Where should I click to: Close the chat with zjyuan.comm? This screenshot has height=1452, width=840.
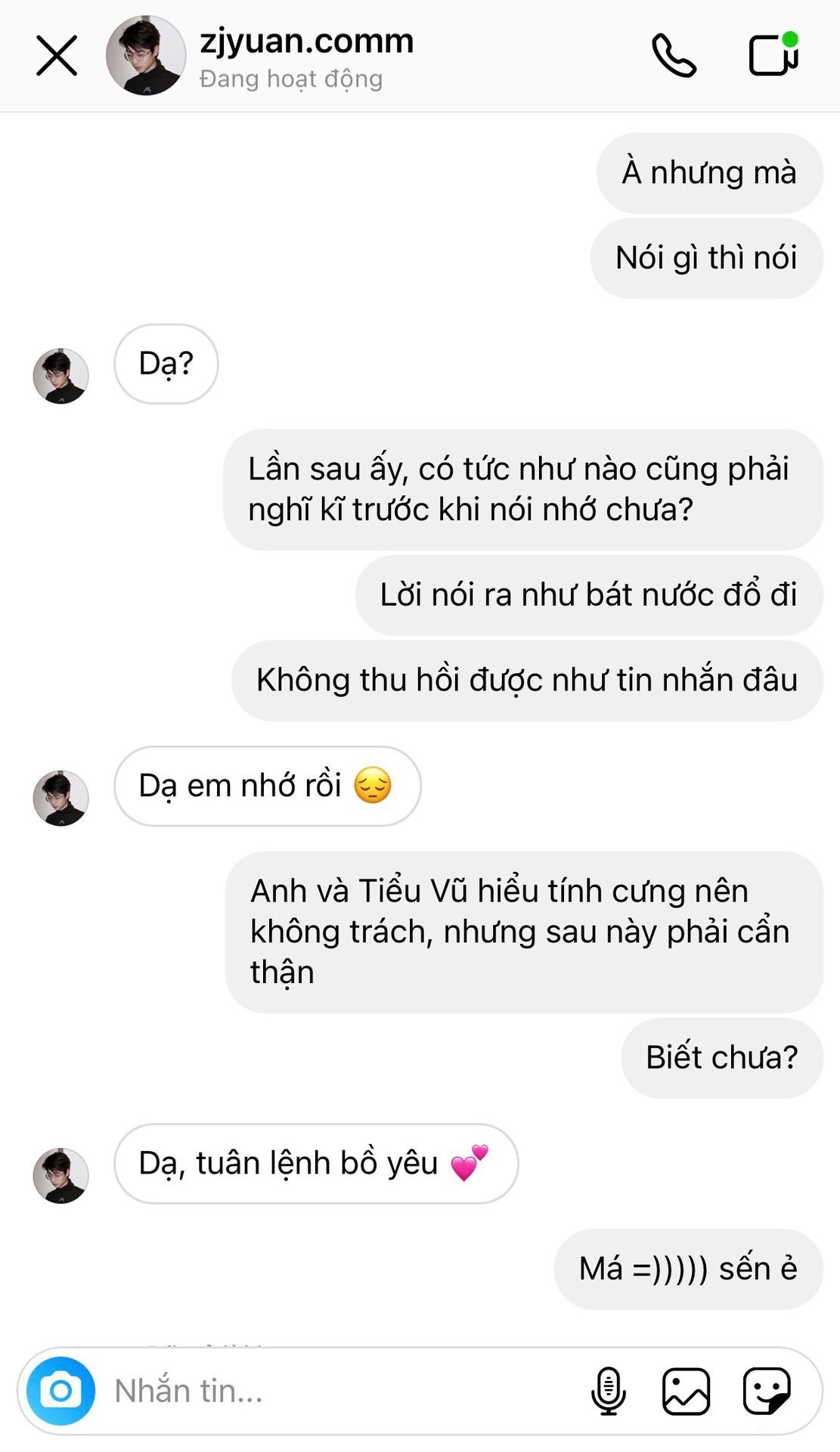tap(57, 56)
